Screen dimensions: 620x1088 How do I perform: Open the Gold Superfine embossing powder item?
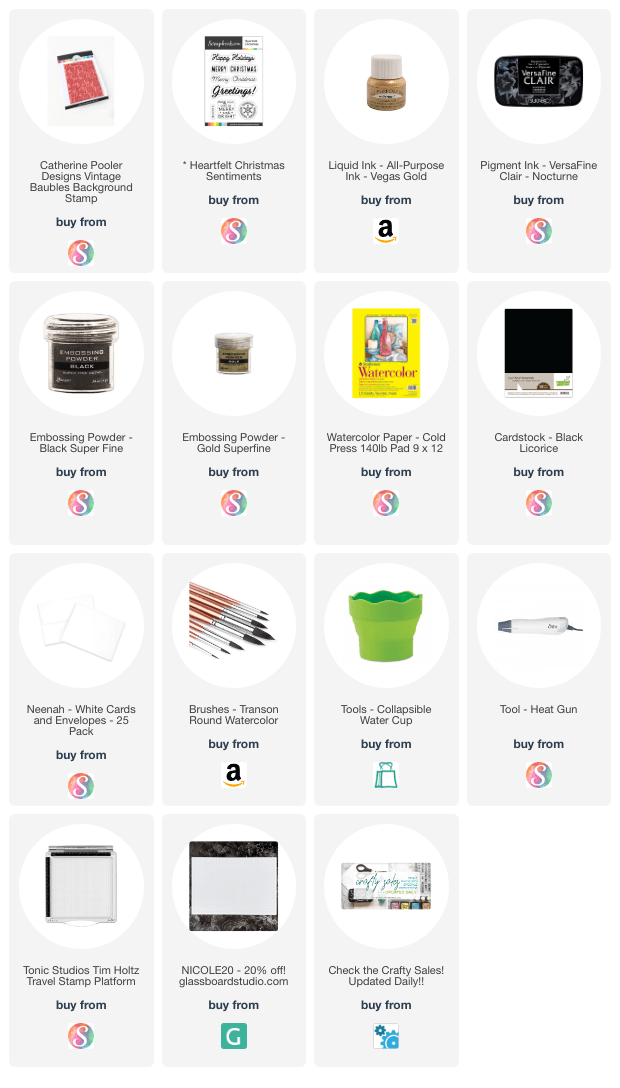[233, 412]
